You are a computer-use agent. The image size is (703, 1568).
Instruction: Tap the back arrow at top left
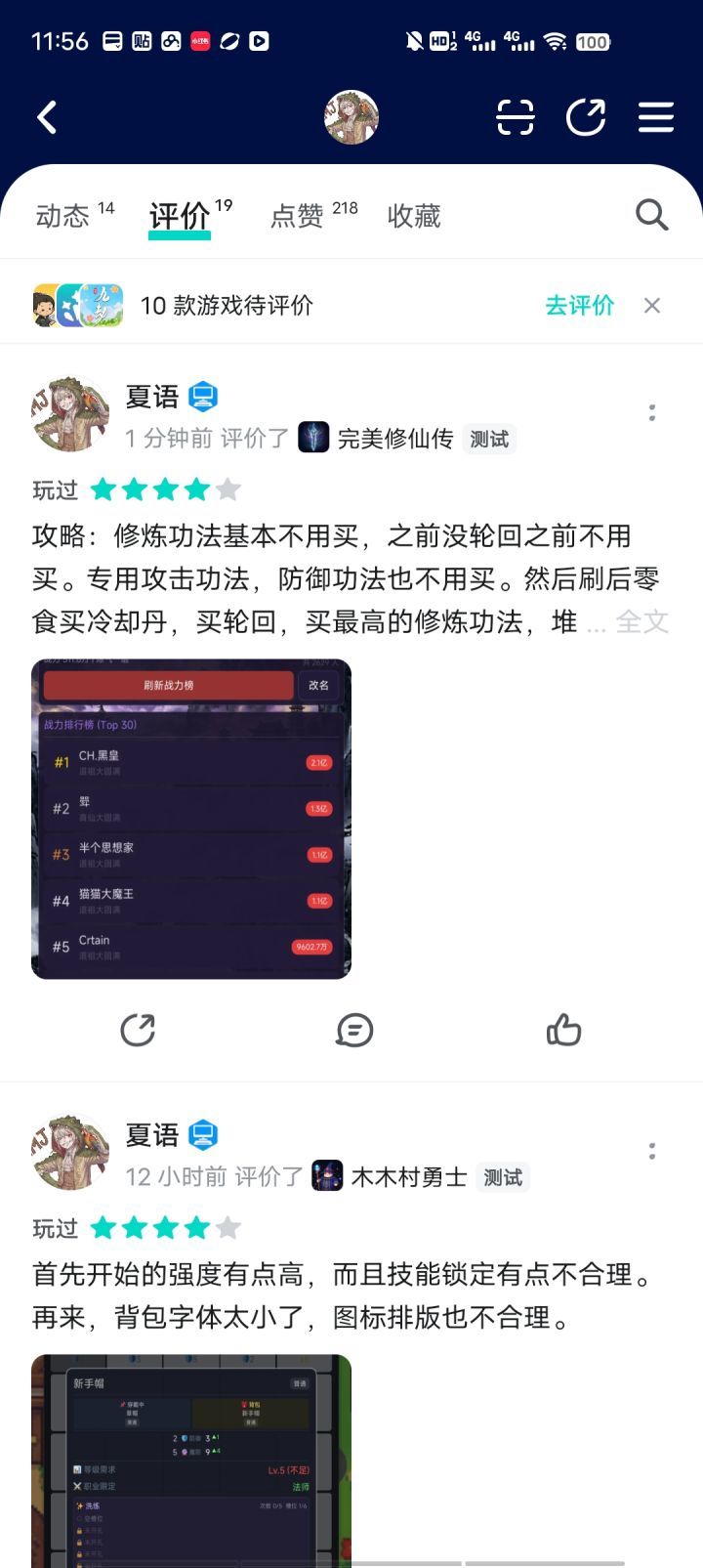[x=46, y=116]
